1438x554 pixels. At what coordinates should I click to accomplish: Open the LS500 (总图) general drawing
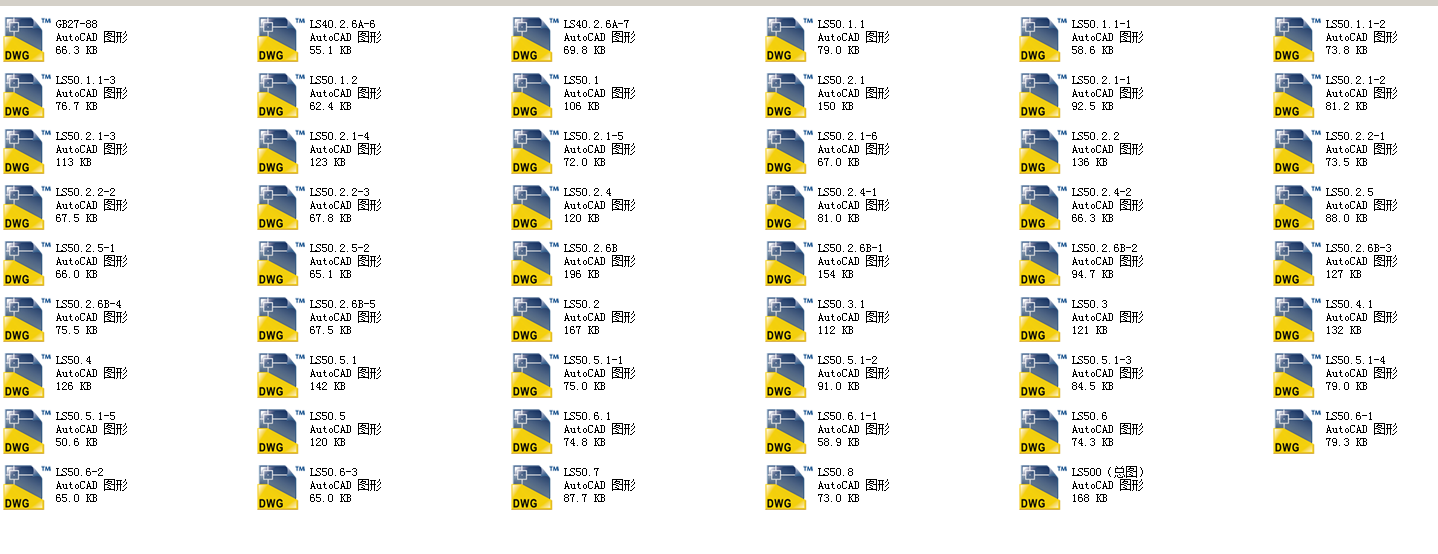coord(1041,487)
